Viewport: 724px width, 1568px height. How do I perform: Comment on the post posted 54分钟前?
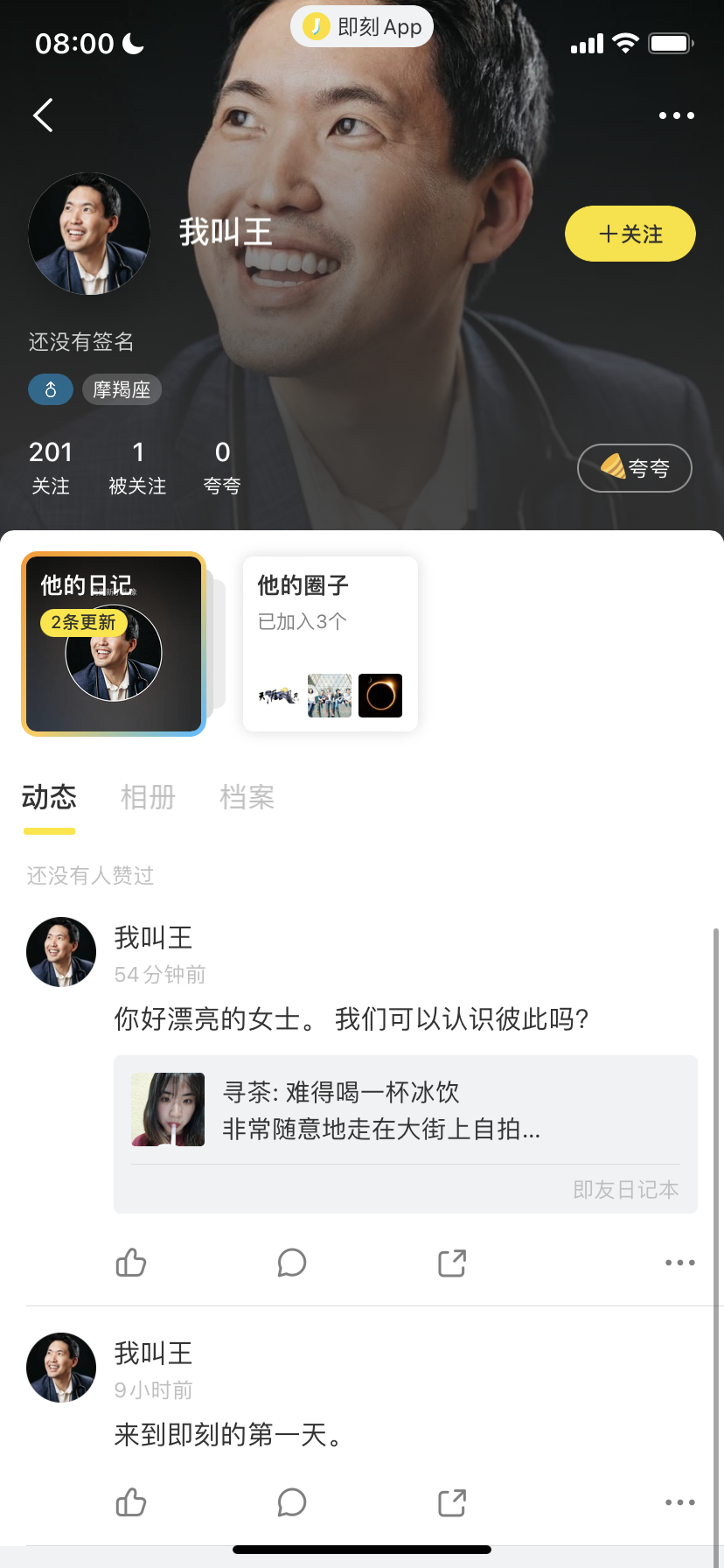(x=291, y=1263)
